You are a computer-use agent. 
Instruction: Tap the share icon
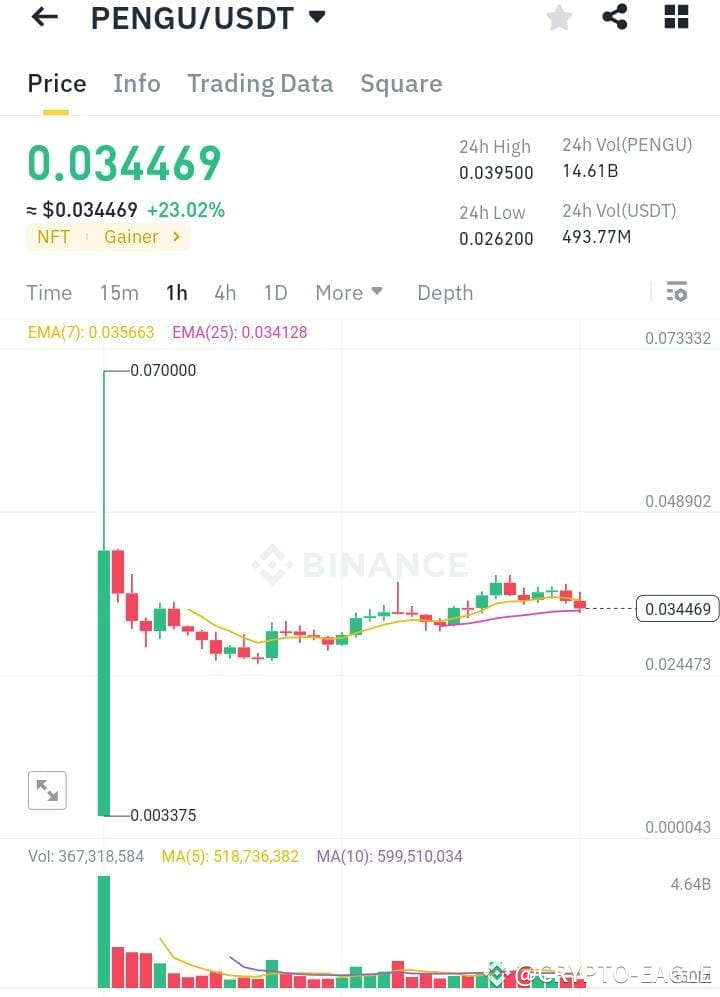(614, 17)
